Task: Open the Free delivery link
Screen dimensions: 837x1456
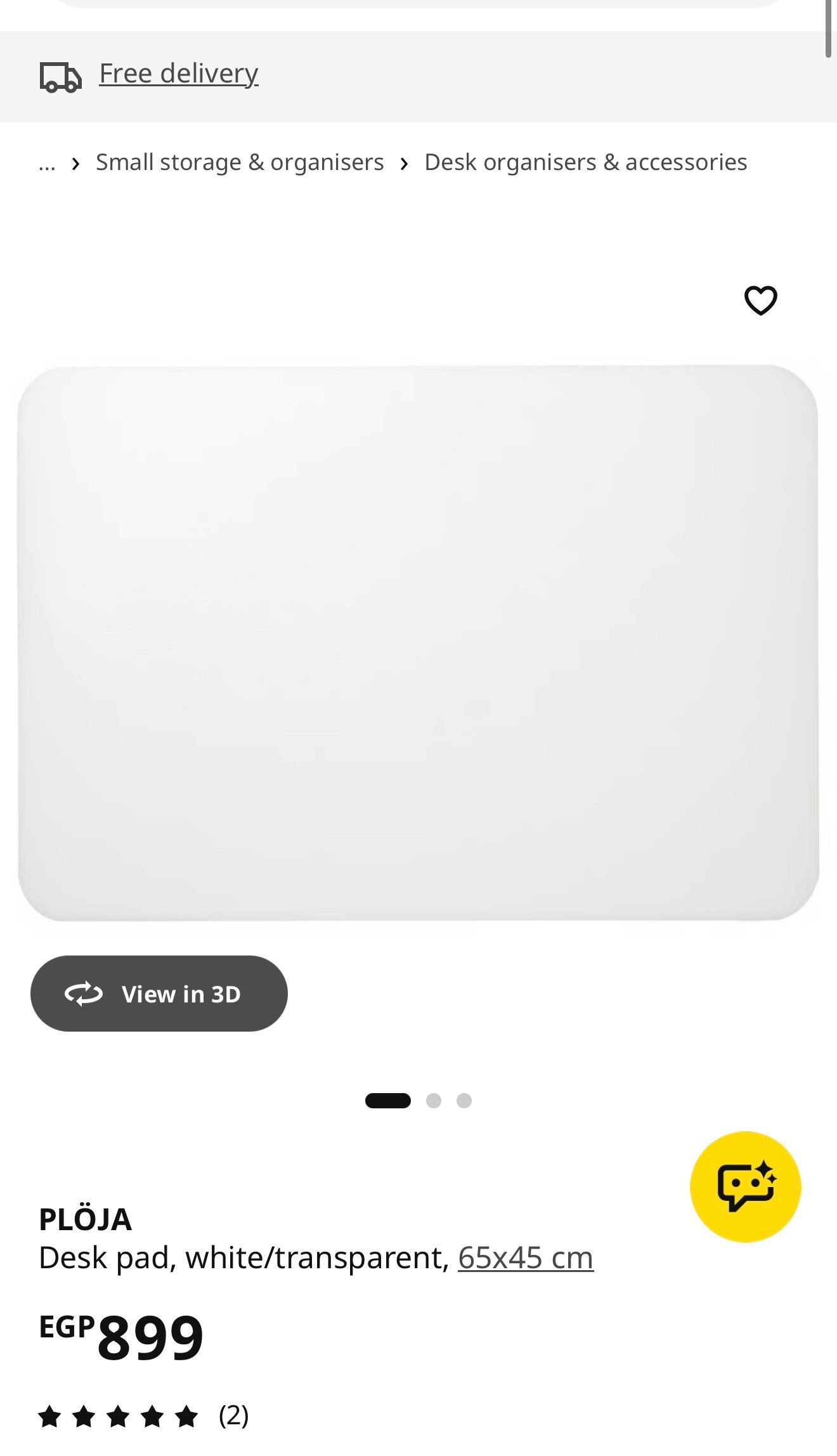Action: tap(178, 74)
